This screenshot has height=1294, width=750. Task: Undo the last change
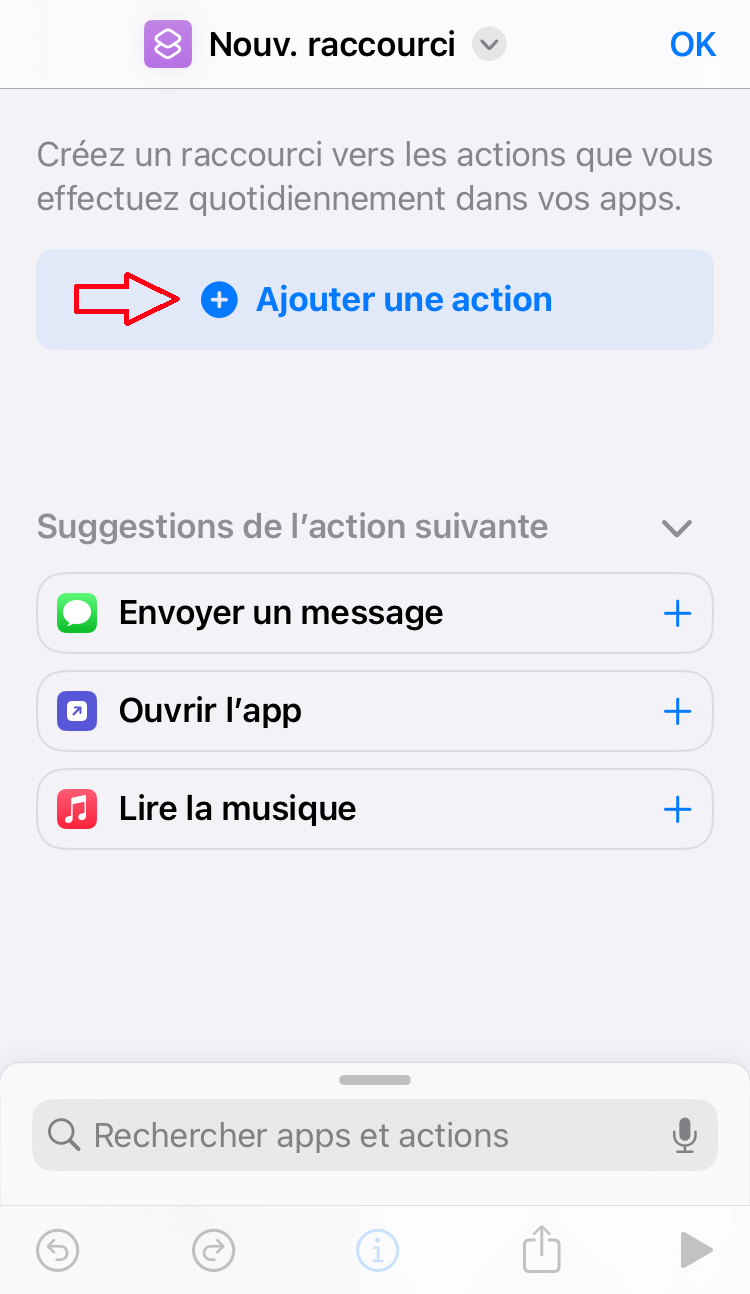point(58,1249)
